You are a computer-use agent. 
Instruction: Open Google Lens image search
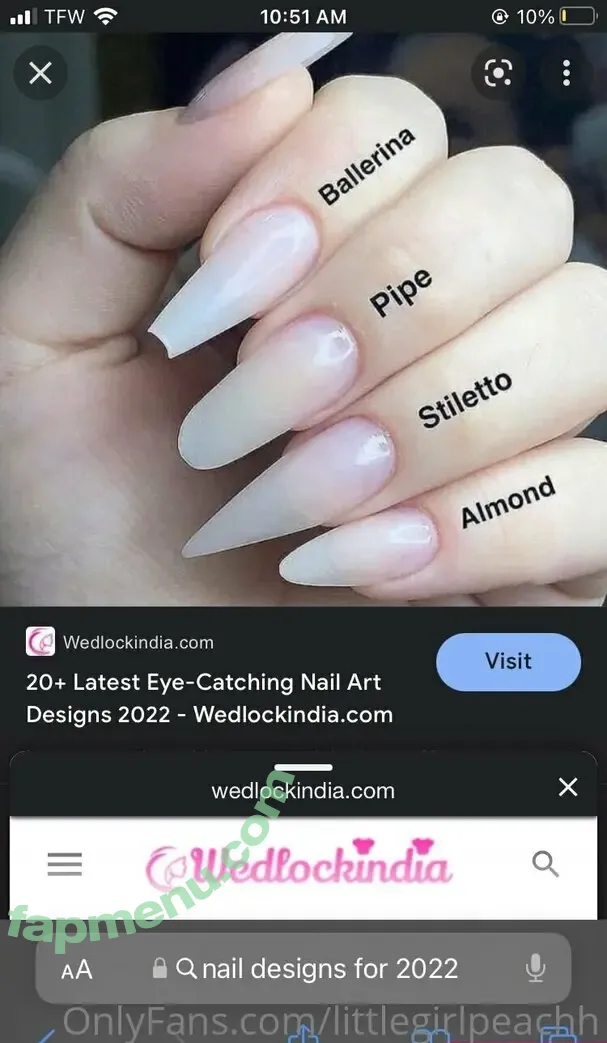[x=498, y=73]
